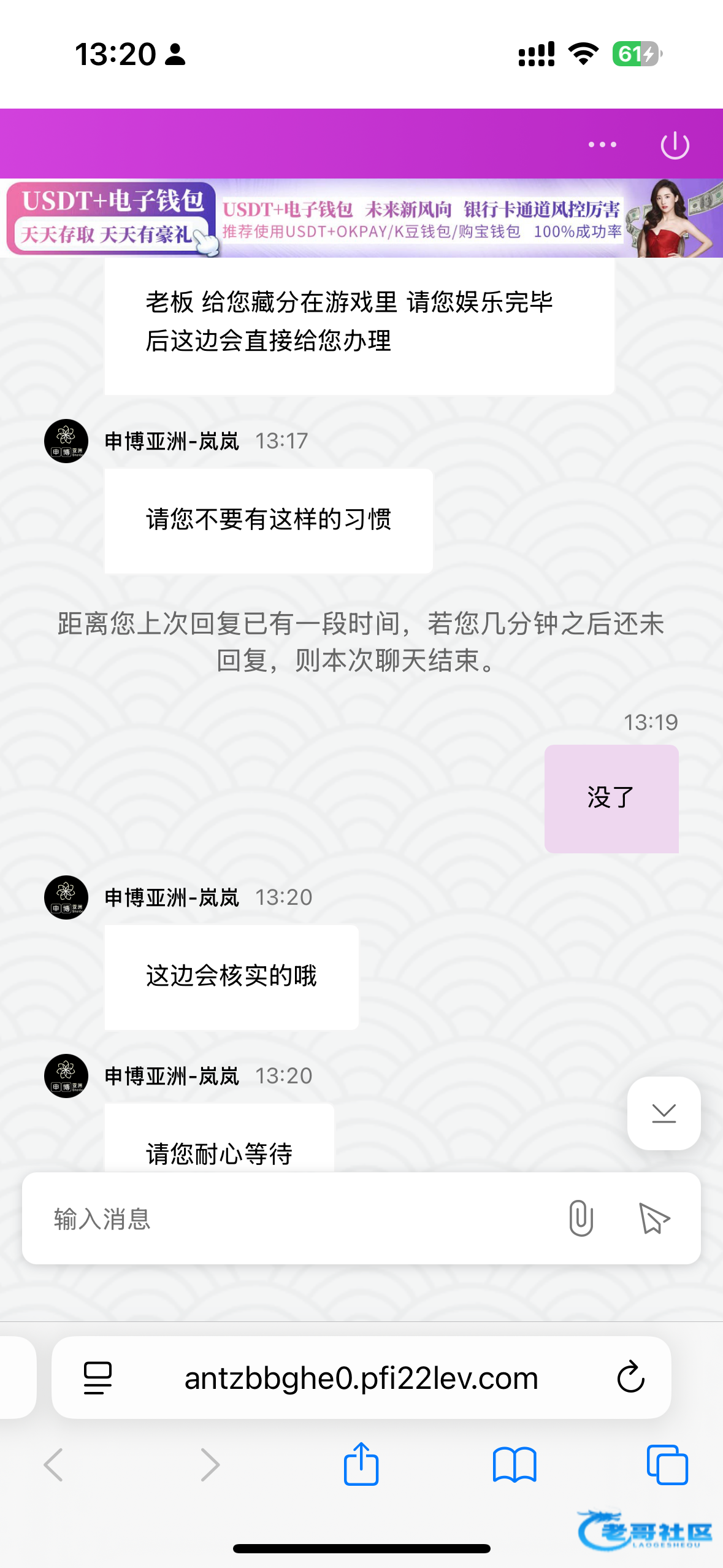
Task: Show all open Safari tabs
Action: (x=667, y=1465)
